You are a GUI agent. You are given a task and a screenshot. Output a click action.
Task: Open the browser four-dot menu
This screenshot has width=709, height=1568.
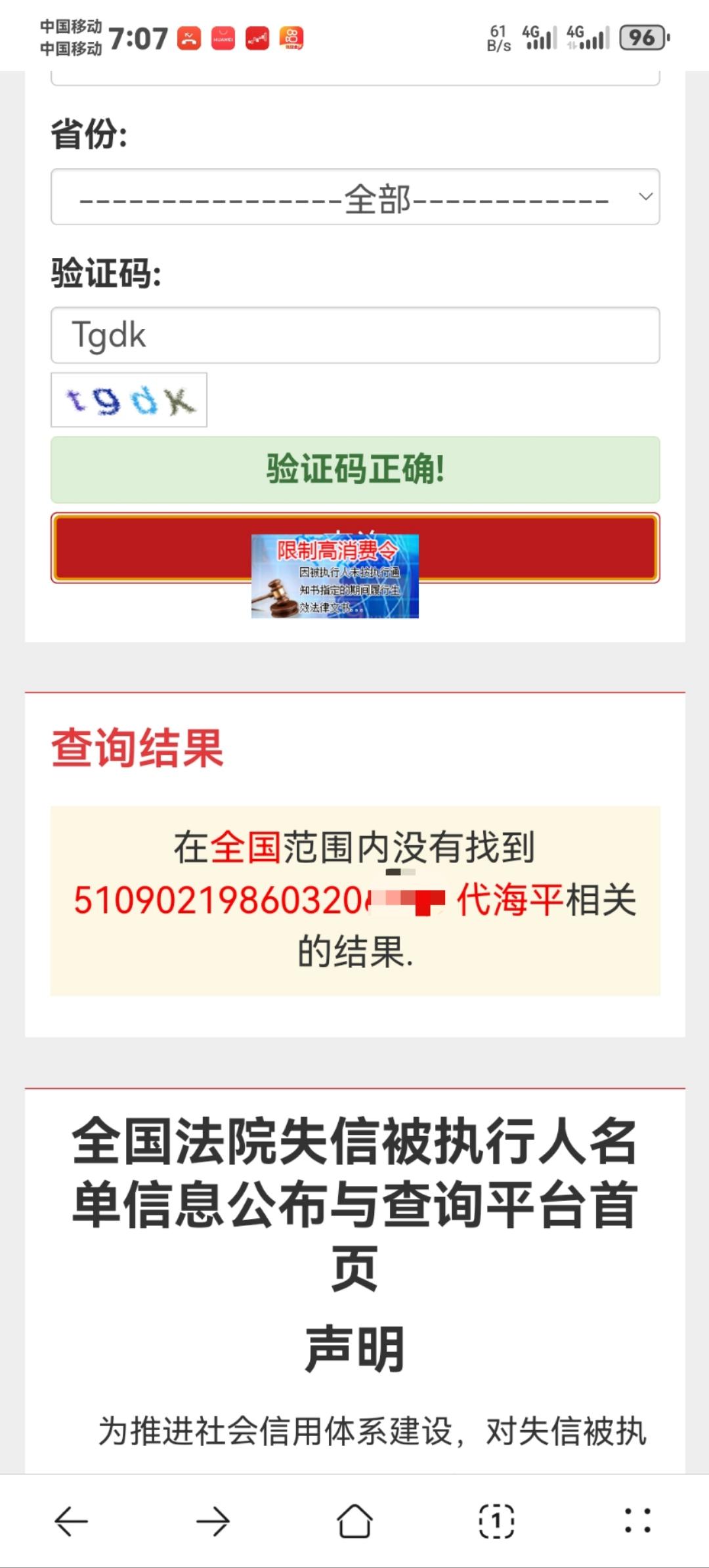637,1521
